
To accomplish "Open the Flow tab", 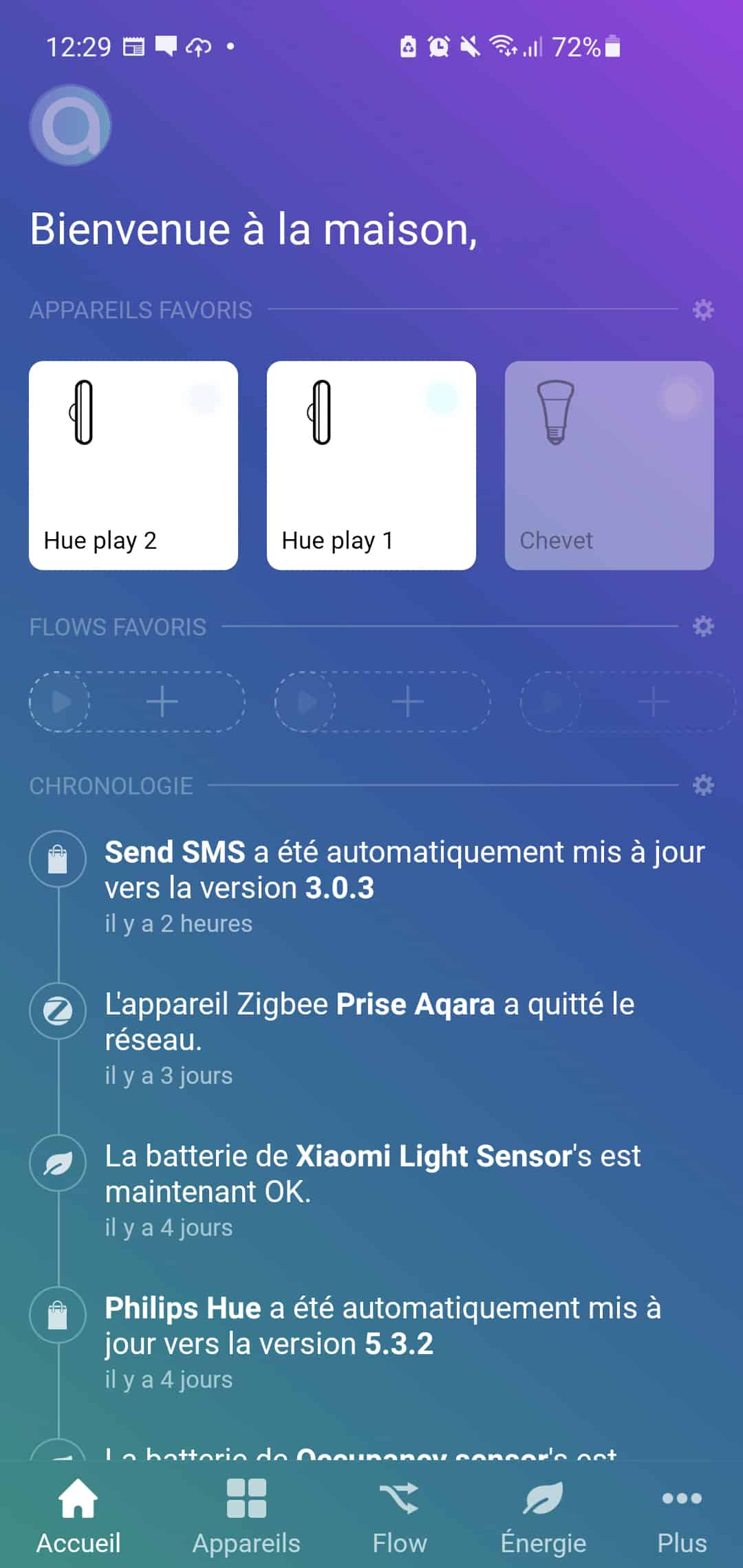I will click(x=399, y=1516).
